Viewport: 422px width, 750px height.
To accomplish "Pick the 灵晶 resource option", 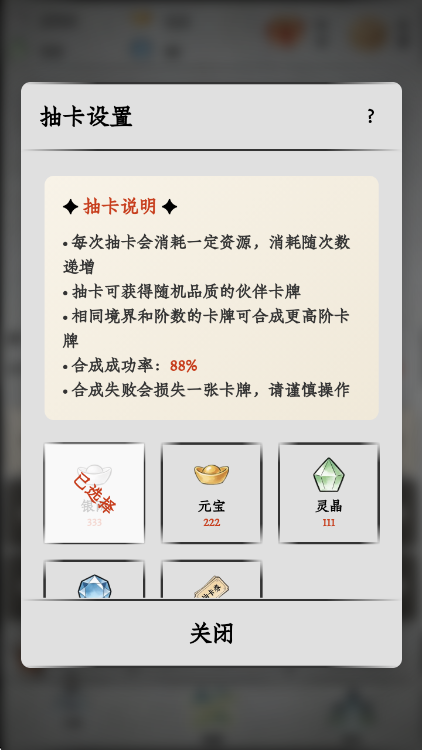I will (329, 493).
